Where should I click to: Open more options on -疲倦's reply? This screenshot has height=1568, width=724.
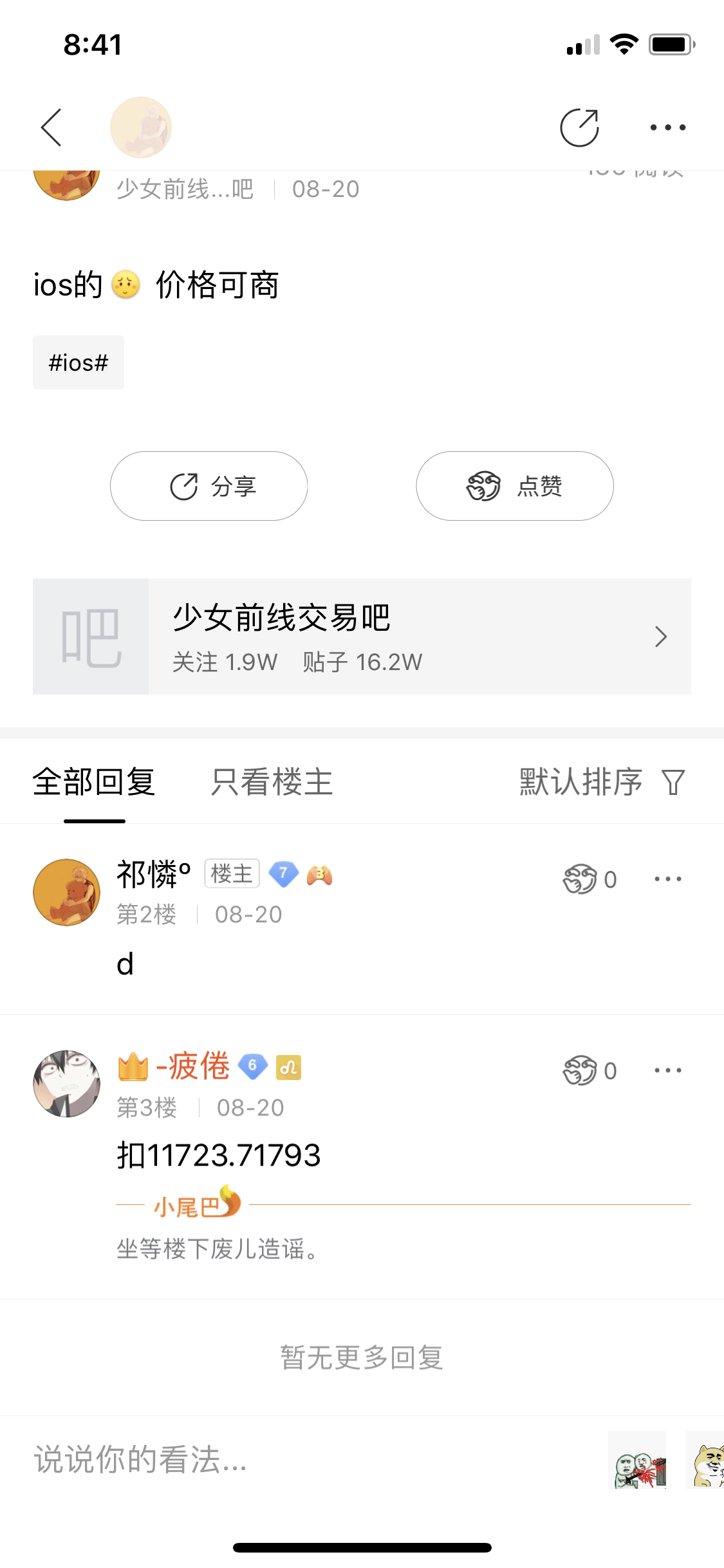pos(667,1071)
